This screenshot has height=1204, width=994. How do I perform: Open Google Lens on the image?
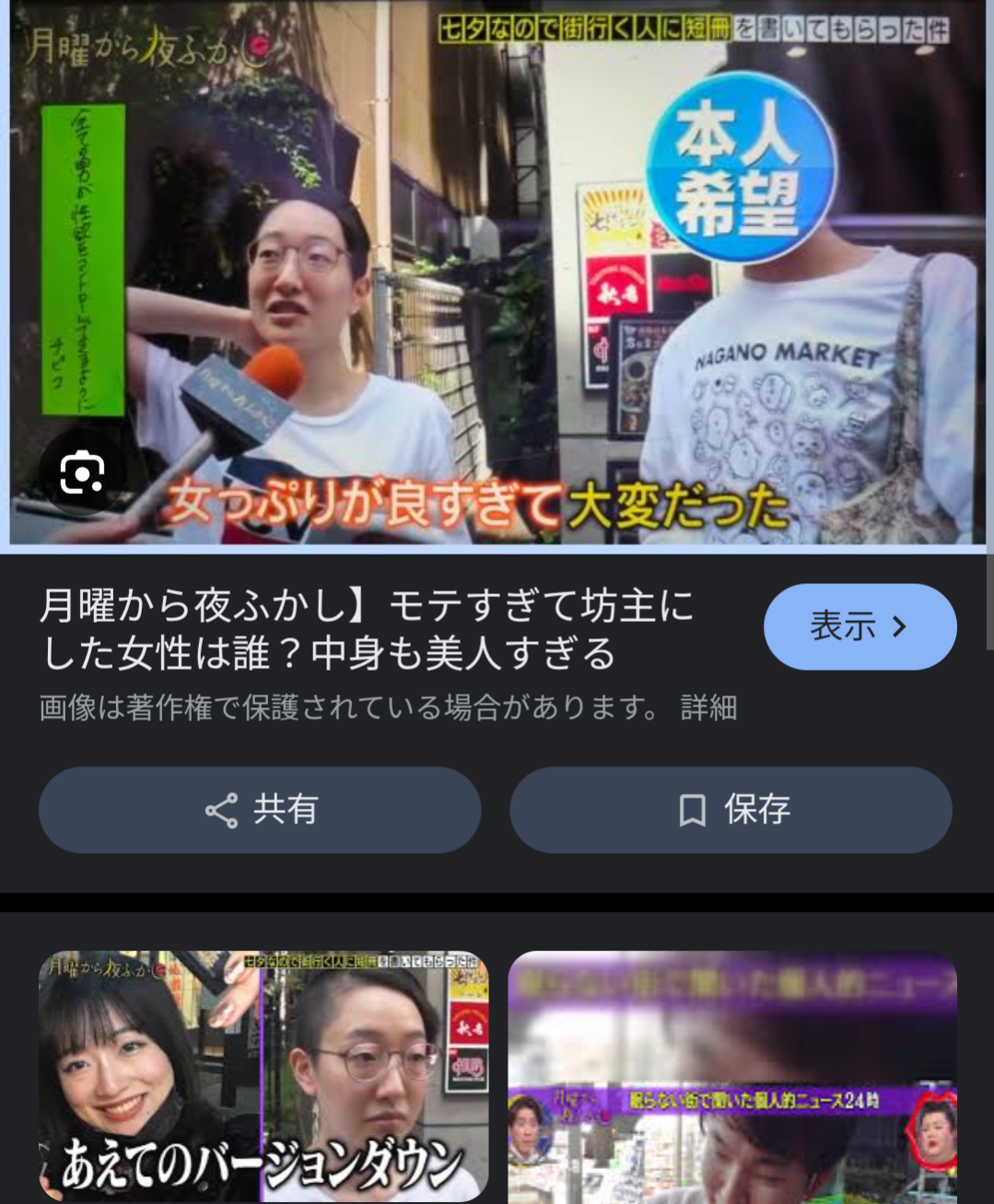[82, 474]
